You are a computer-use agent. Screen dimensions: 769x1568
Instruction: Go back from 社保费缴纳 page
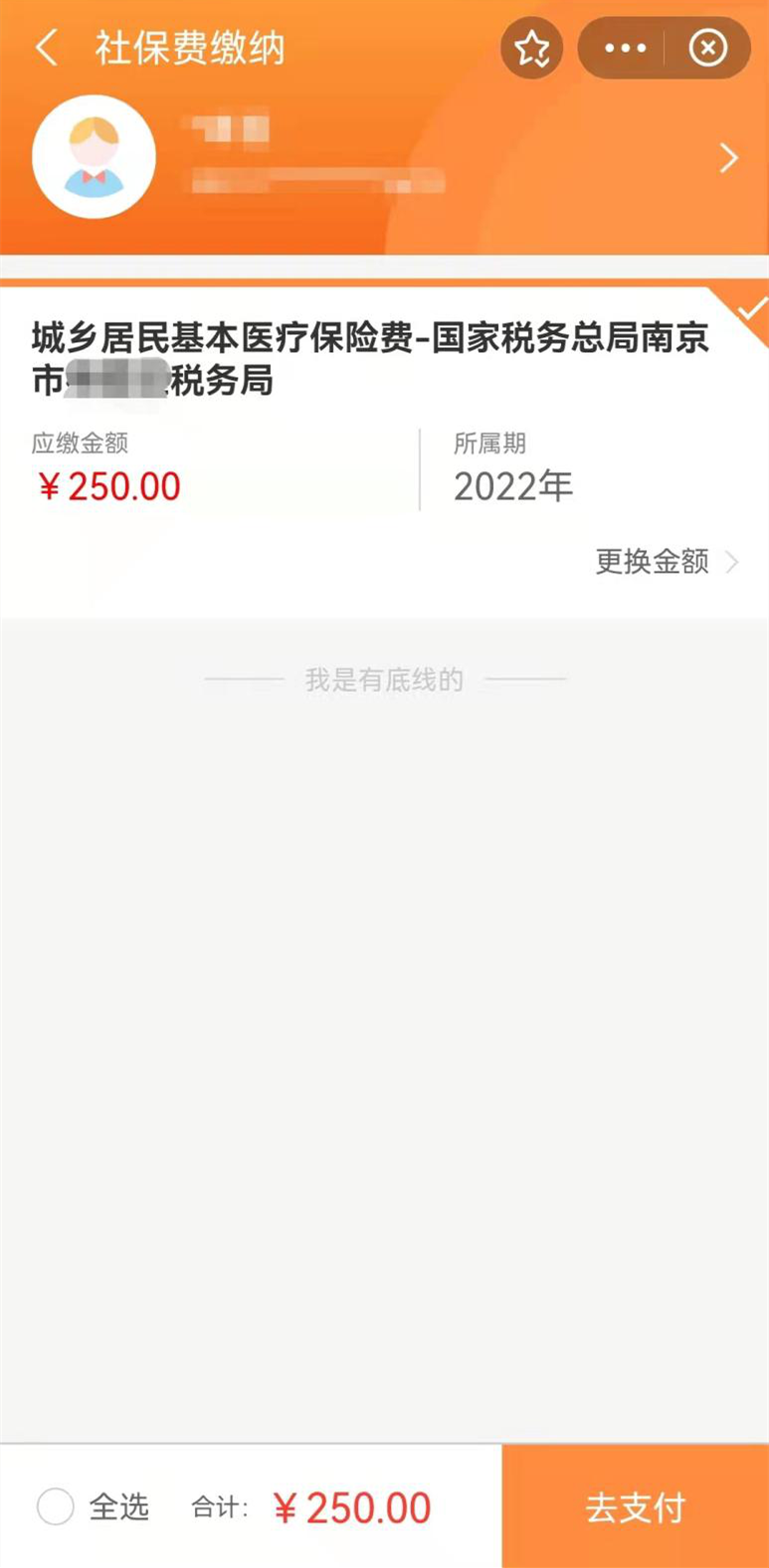(46, 48)
